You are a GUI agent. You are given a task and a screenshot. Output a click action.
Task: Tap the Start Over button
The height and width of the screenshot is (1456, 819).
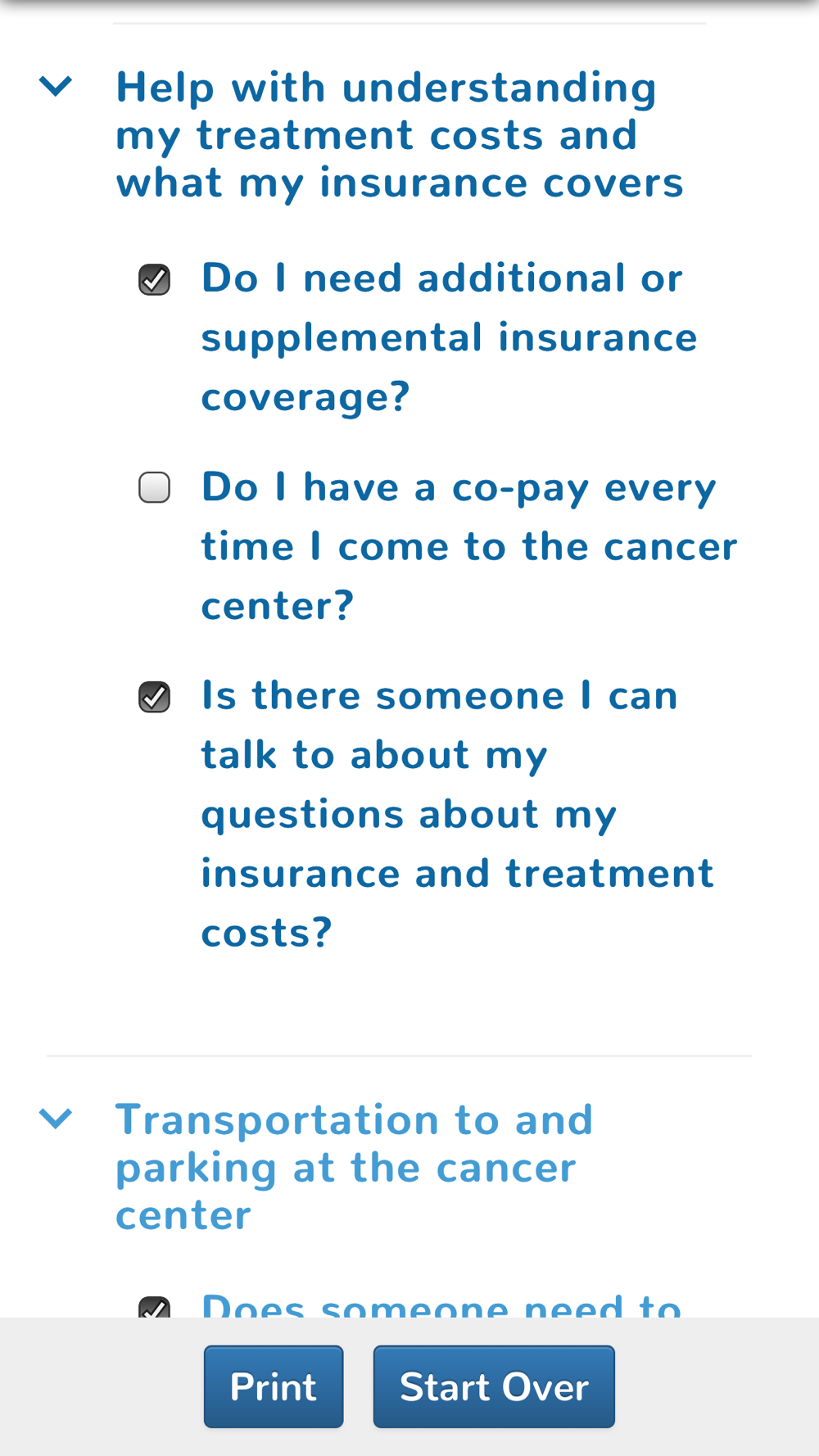coord(494,1386)
